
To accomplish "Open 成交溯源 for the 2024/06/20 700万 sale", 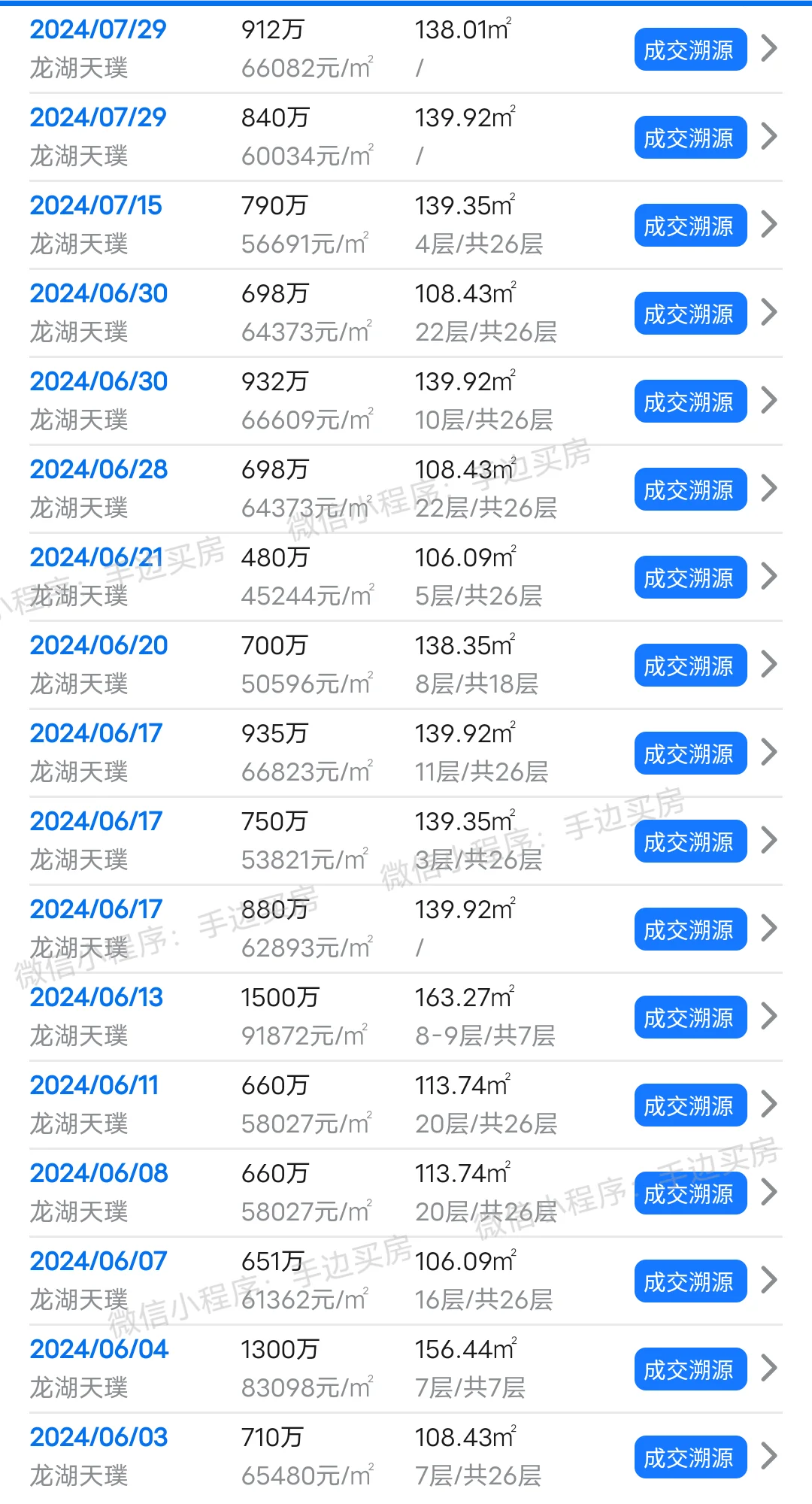I will (690, 666).
